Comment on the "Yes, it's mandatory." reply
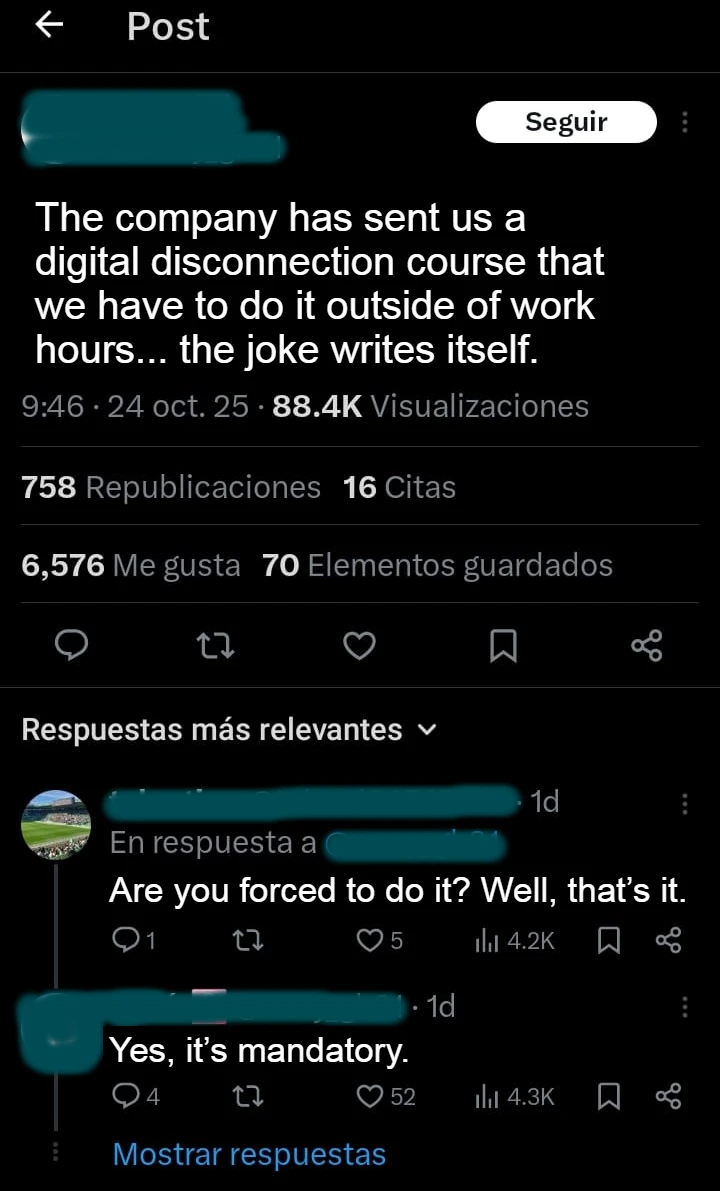The height and width of the screenshot is (1191, 720). pos(125,1097)
